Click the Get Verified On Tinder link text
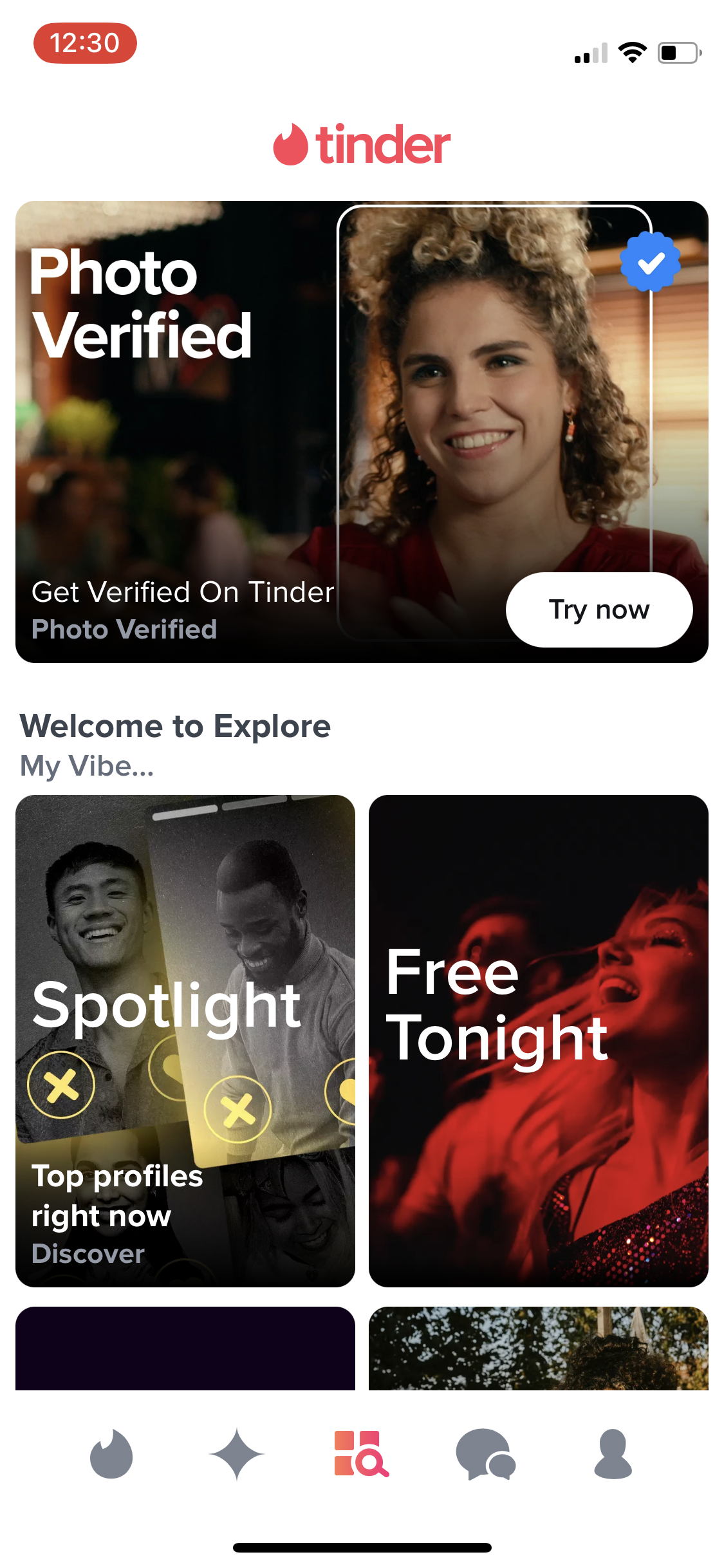Screen dimensions: 724x1568 click(183, 593)
